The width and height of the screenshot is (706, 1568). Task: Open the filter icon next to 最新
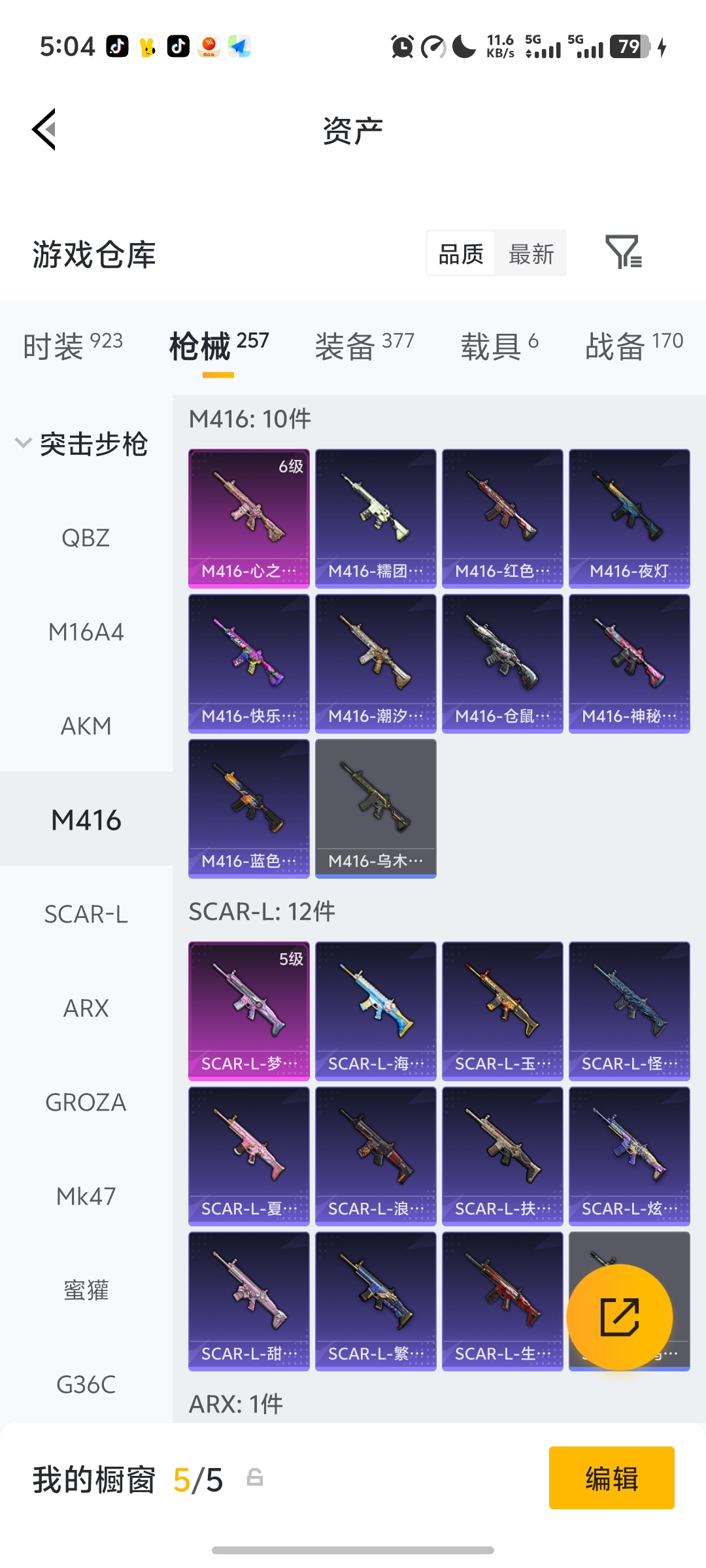(x=623, y=253)
